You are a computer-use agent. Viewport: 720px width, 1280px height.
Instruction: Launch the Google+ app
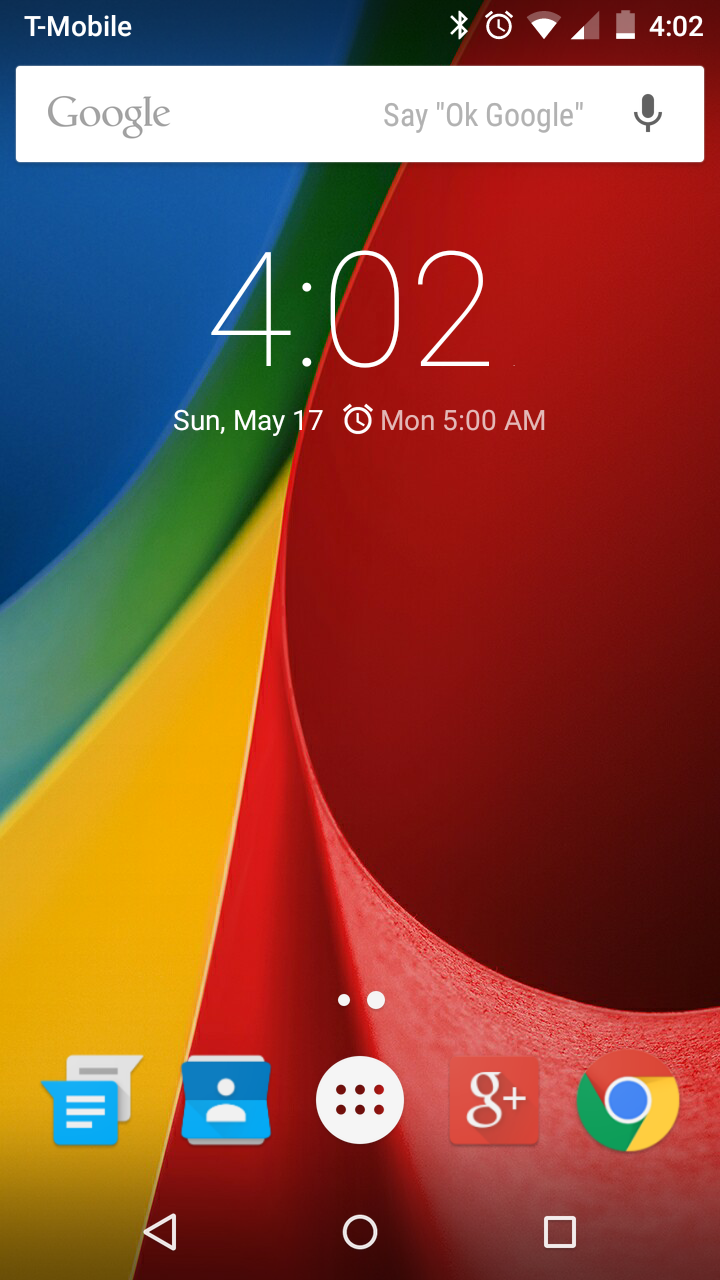click(494, 1100)
